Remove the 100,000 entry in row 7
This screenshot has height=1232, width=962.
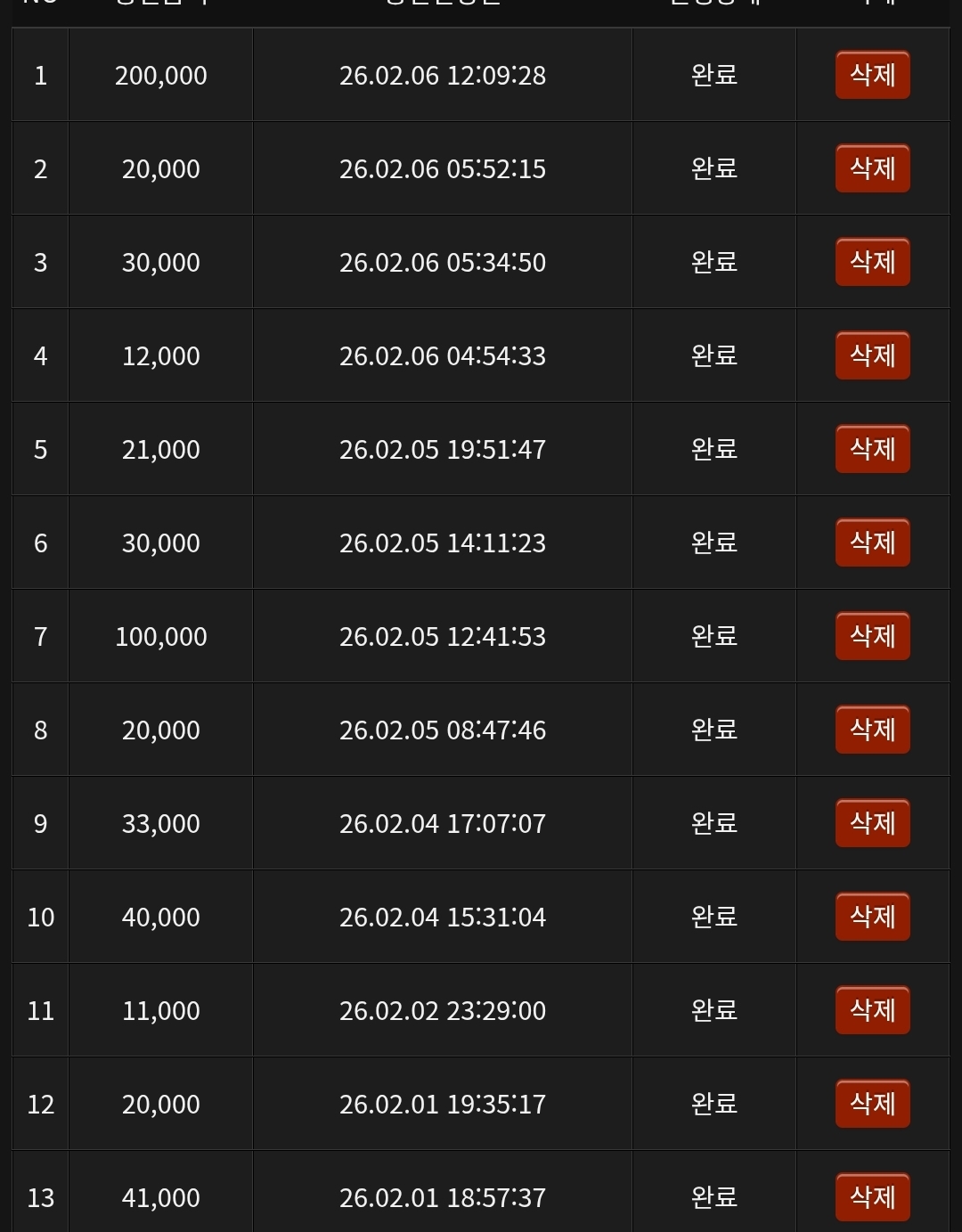click(872, 636)
